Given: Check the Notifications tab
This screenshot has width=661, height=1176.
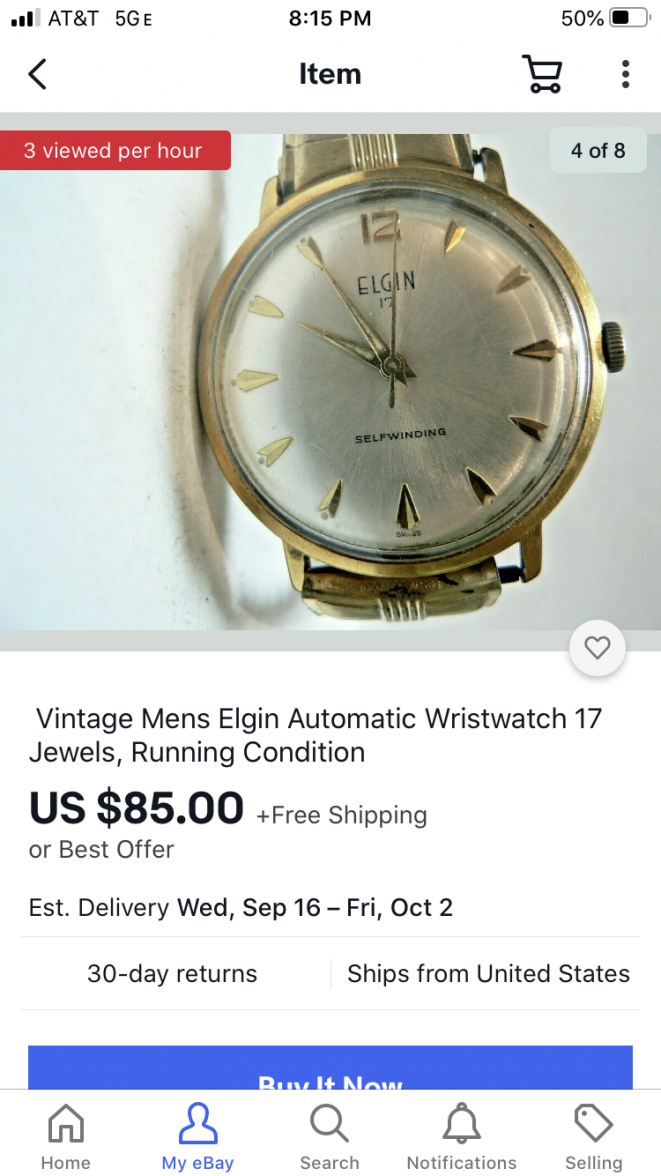Looking at the screenshot, I should (x=461, y=1138).
